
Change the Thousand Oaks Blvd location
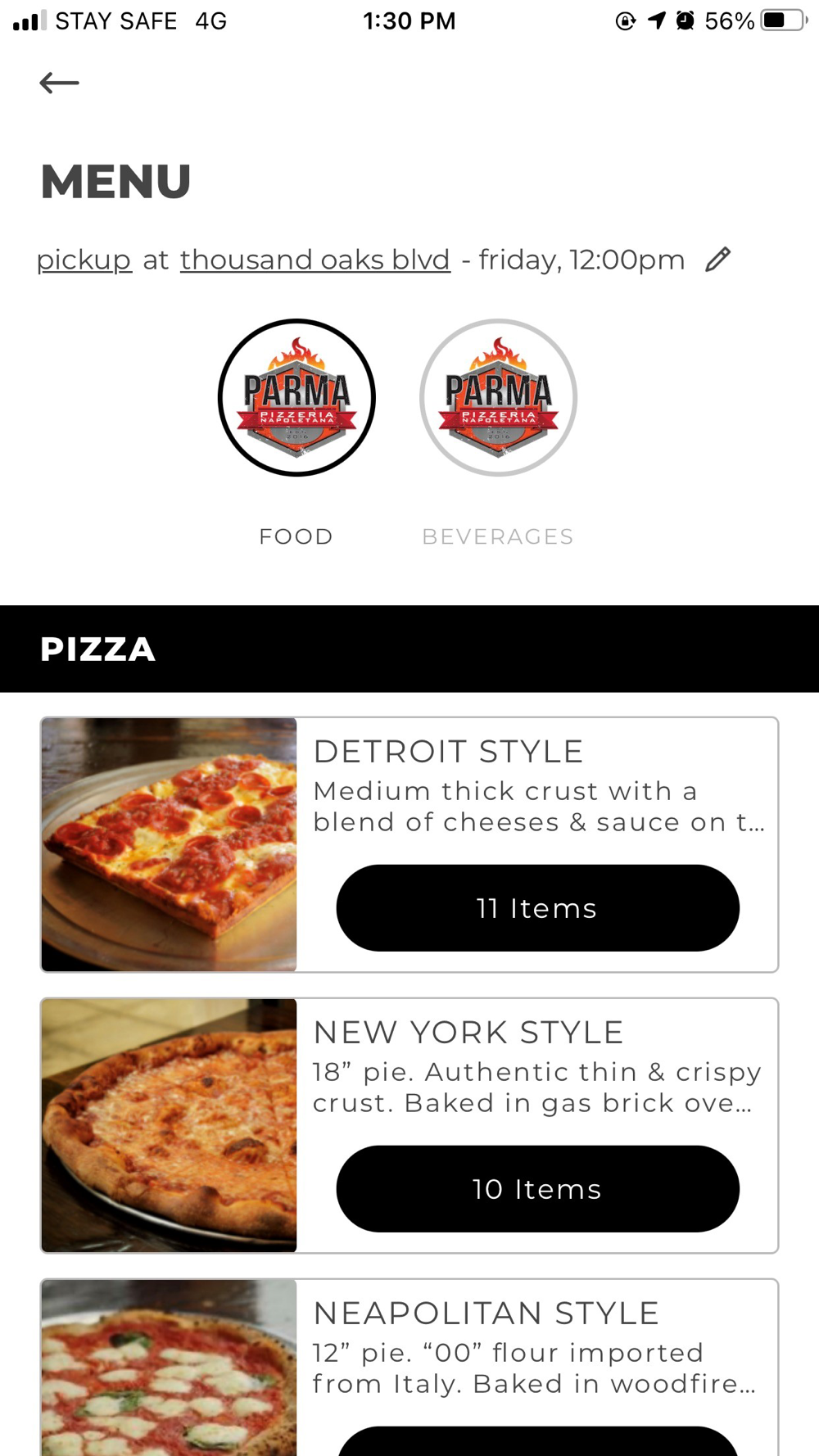315,260
